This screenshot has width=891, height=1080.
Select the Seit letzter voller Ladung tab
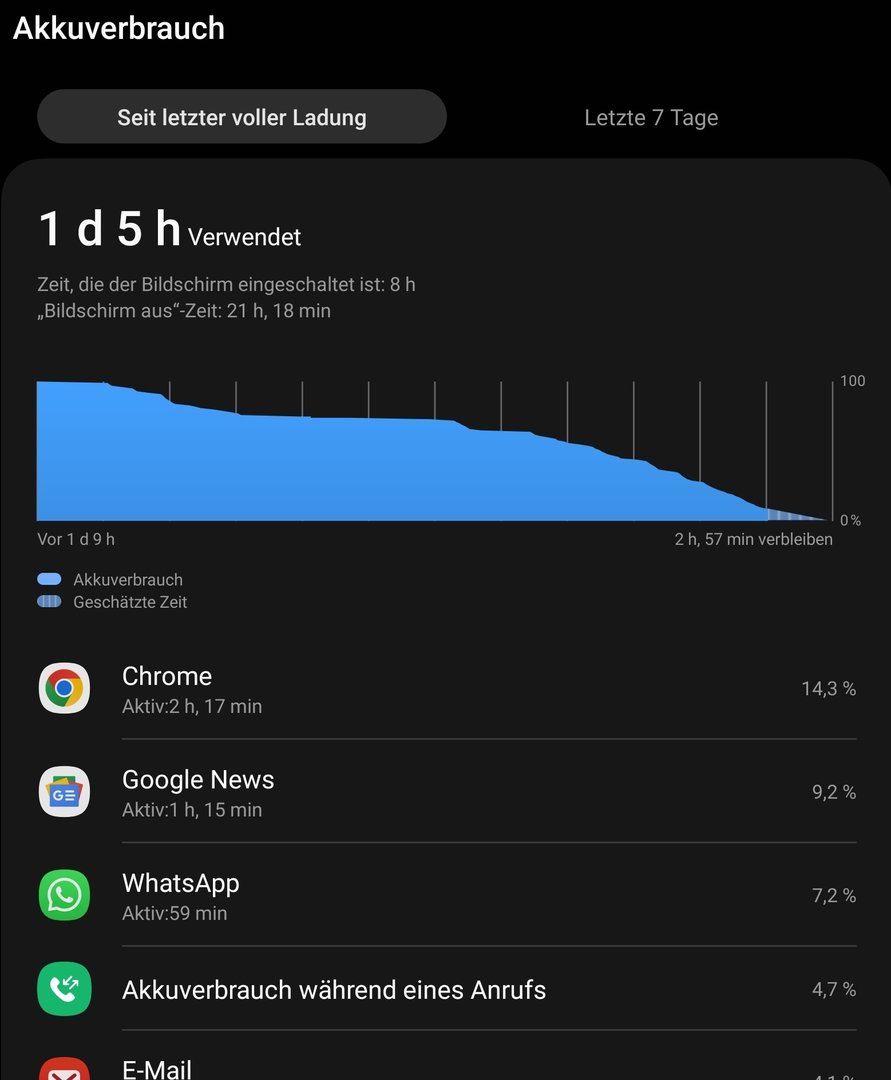point(242,117)
